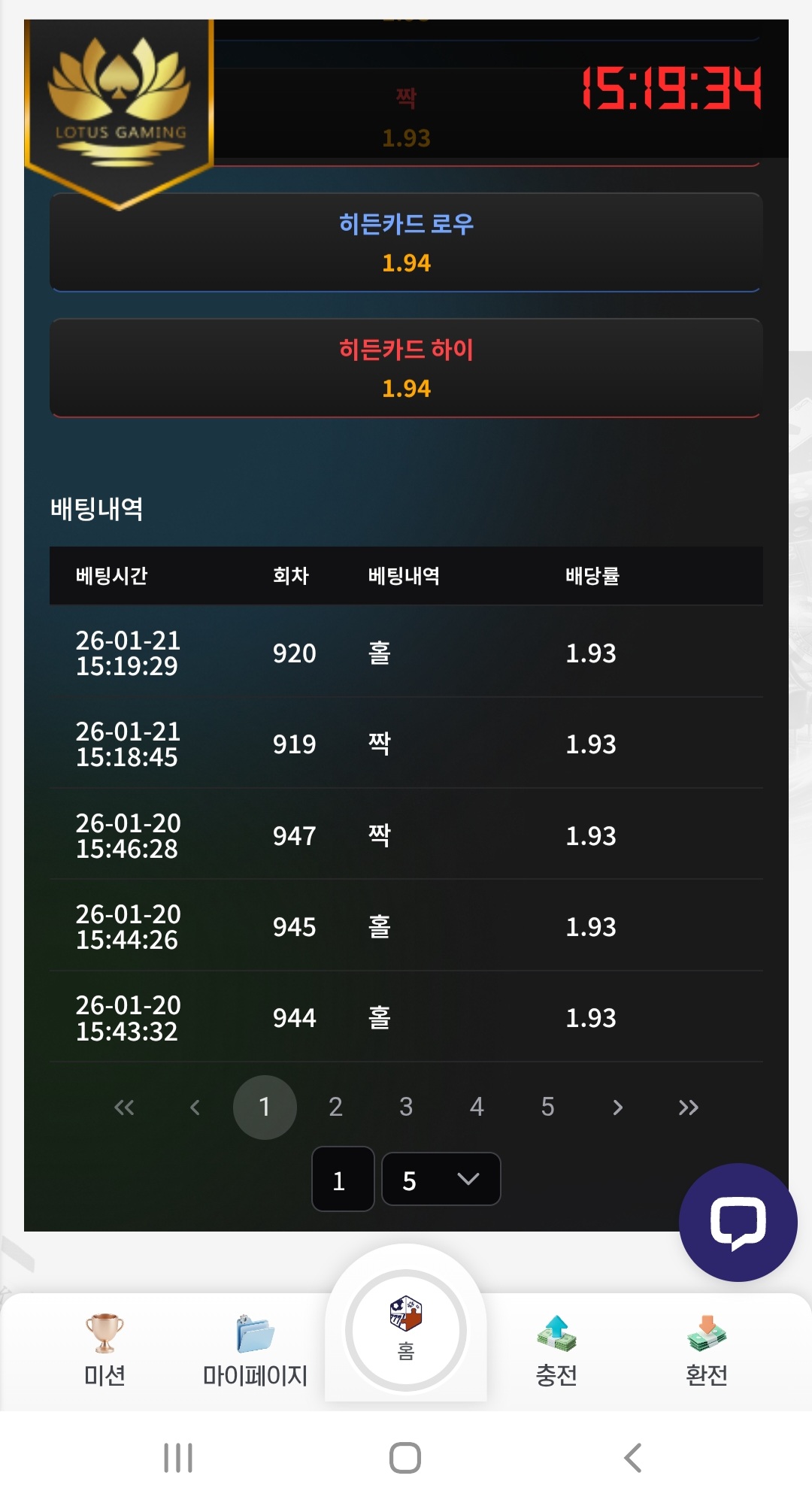The image size is (812, 1506).
Task: Select the 히든카드 하이 1.94 bet
Action: point(406,368)
